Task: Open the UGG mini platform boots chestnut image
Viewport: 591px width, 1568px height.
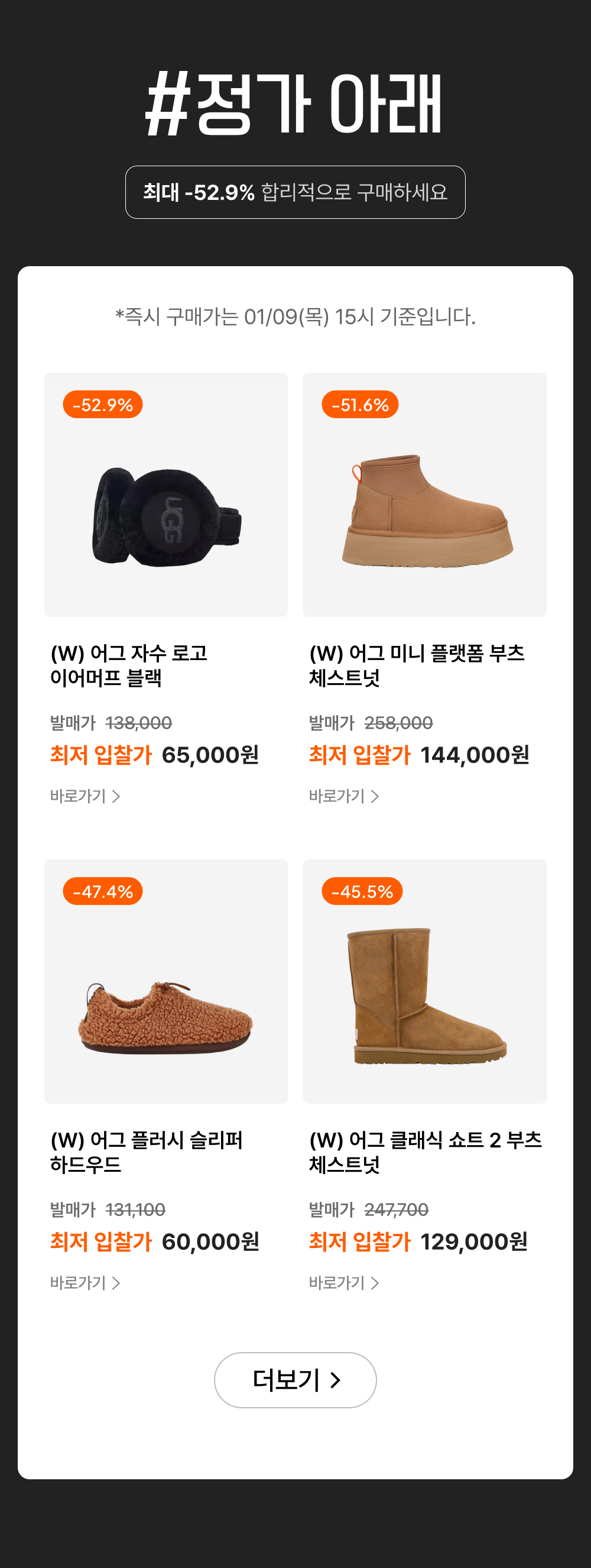Action: [x=424, y=494]
